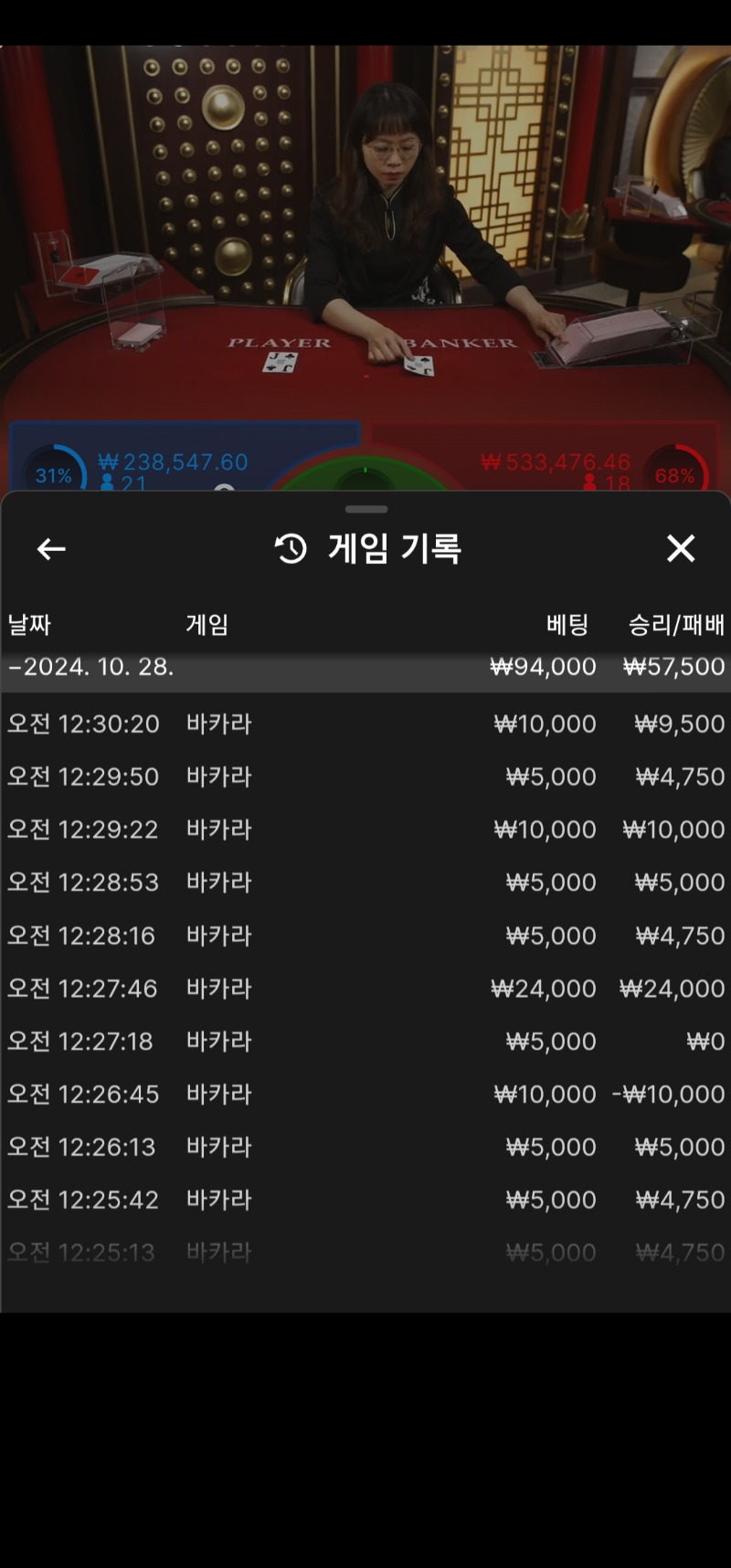Open the 오전 12:30:20 바카라 record
The image size is (731, 1568).
365,724
